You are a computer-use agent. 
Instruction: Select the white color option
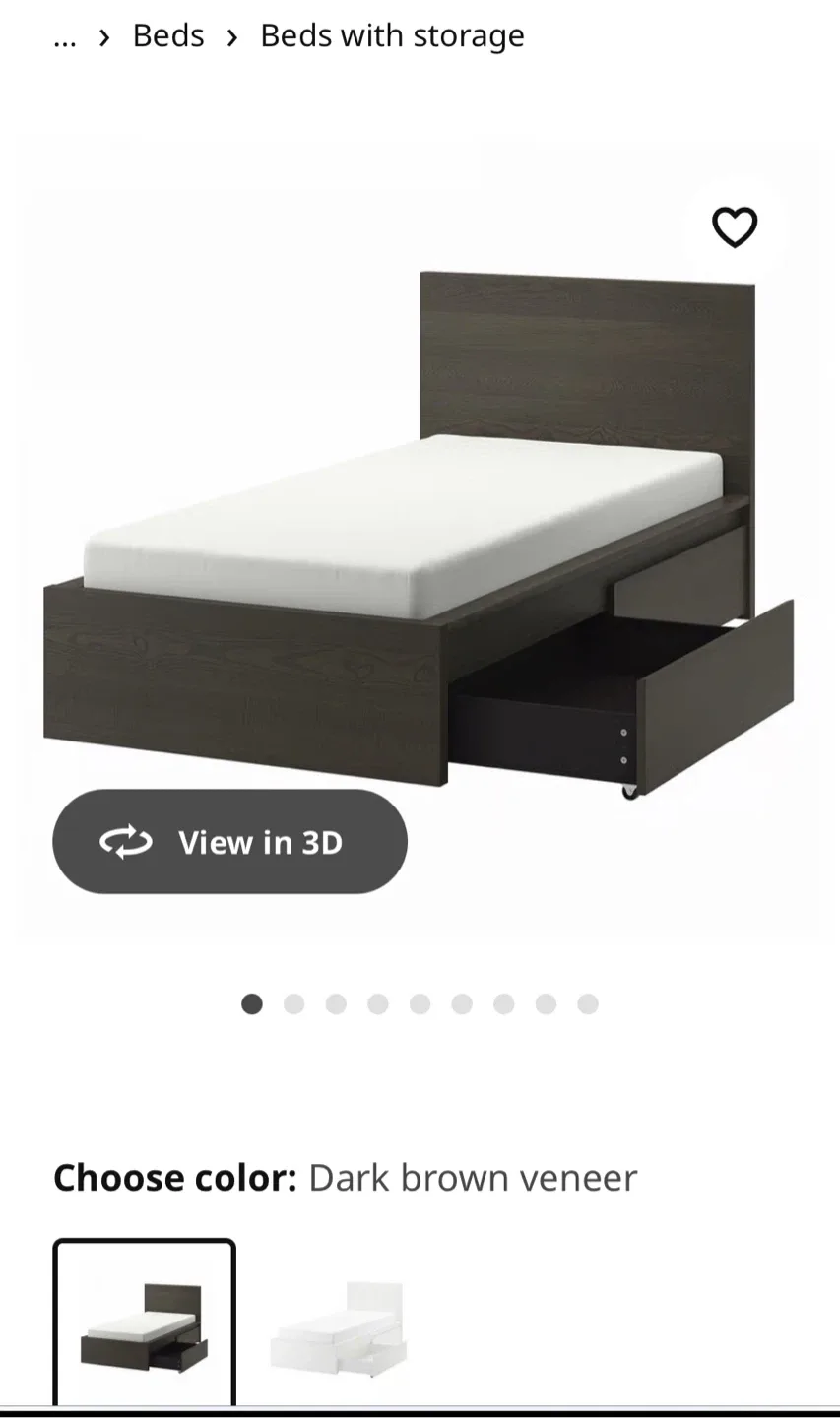click(x=339, y=1324)
